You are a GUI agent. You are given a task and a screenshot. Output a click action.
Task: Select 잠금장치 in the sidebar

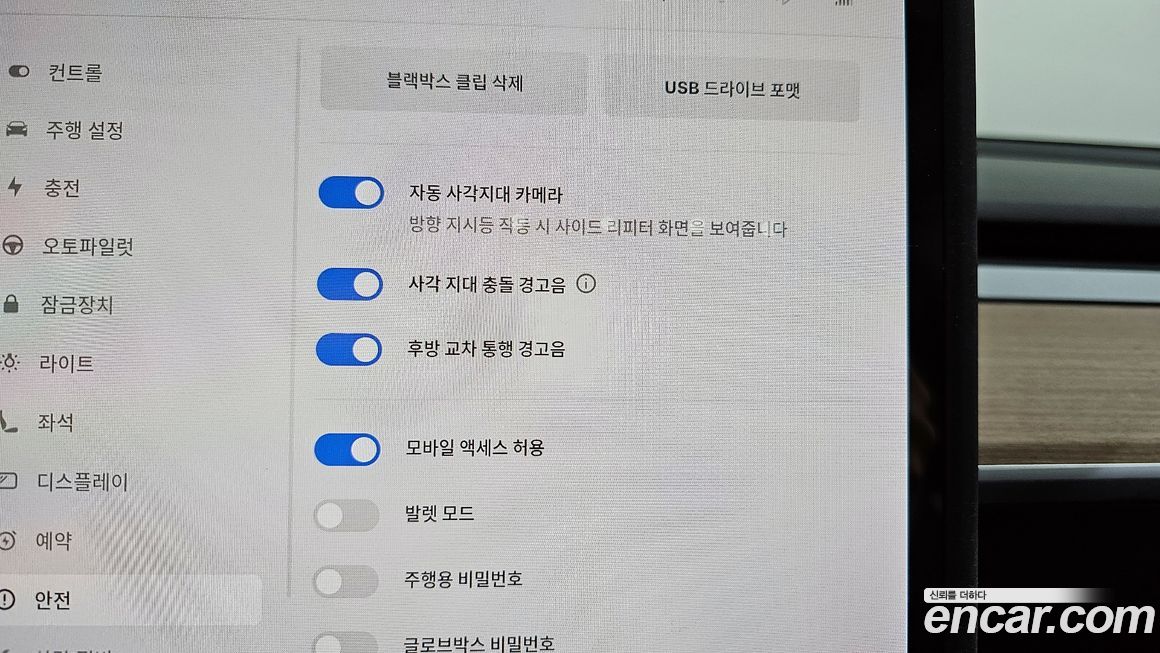pyautogui.click(x=76, y=304)
